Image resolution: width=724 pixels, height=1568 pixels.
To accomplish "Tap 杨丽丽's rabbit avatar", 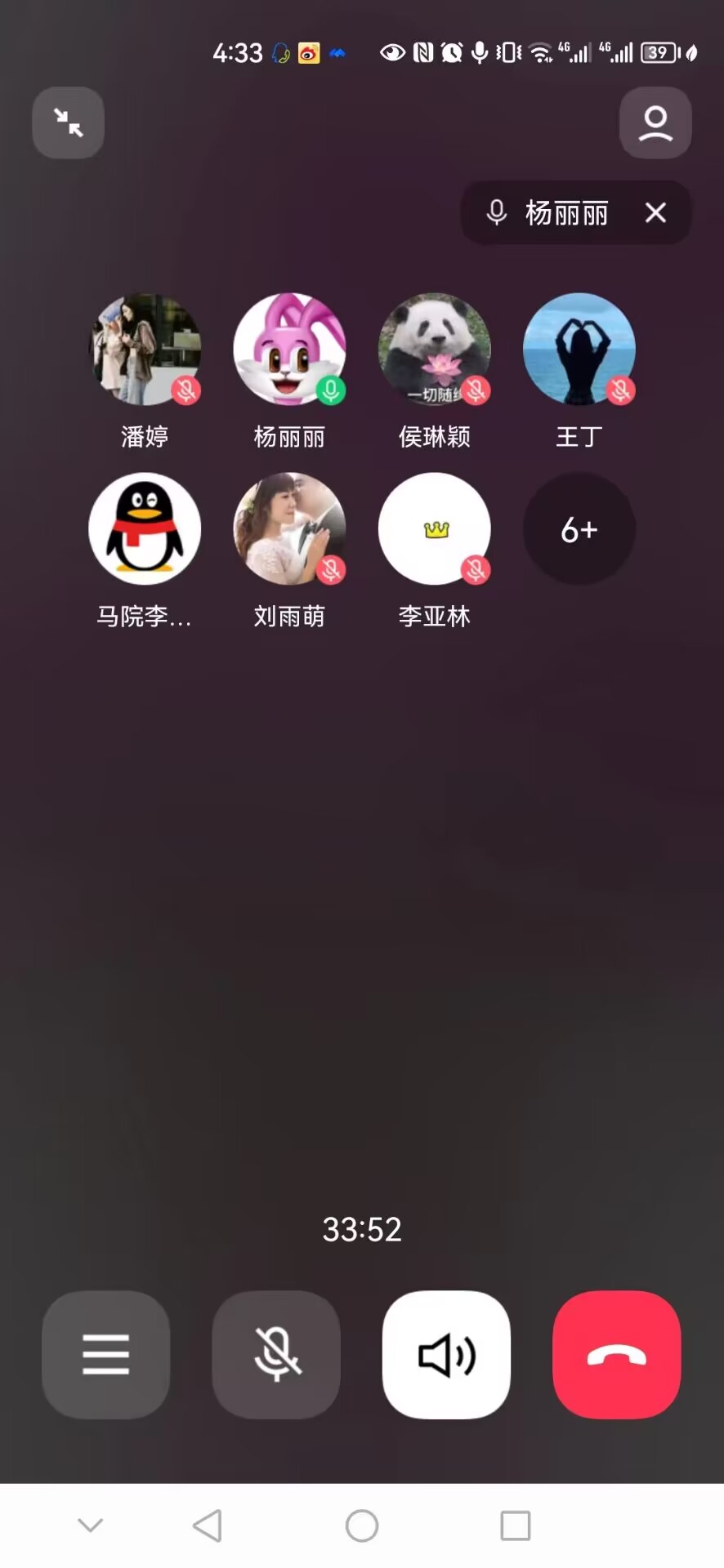I will point(289,350).
